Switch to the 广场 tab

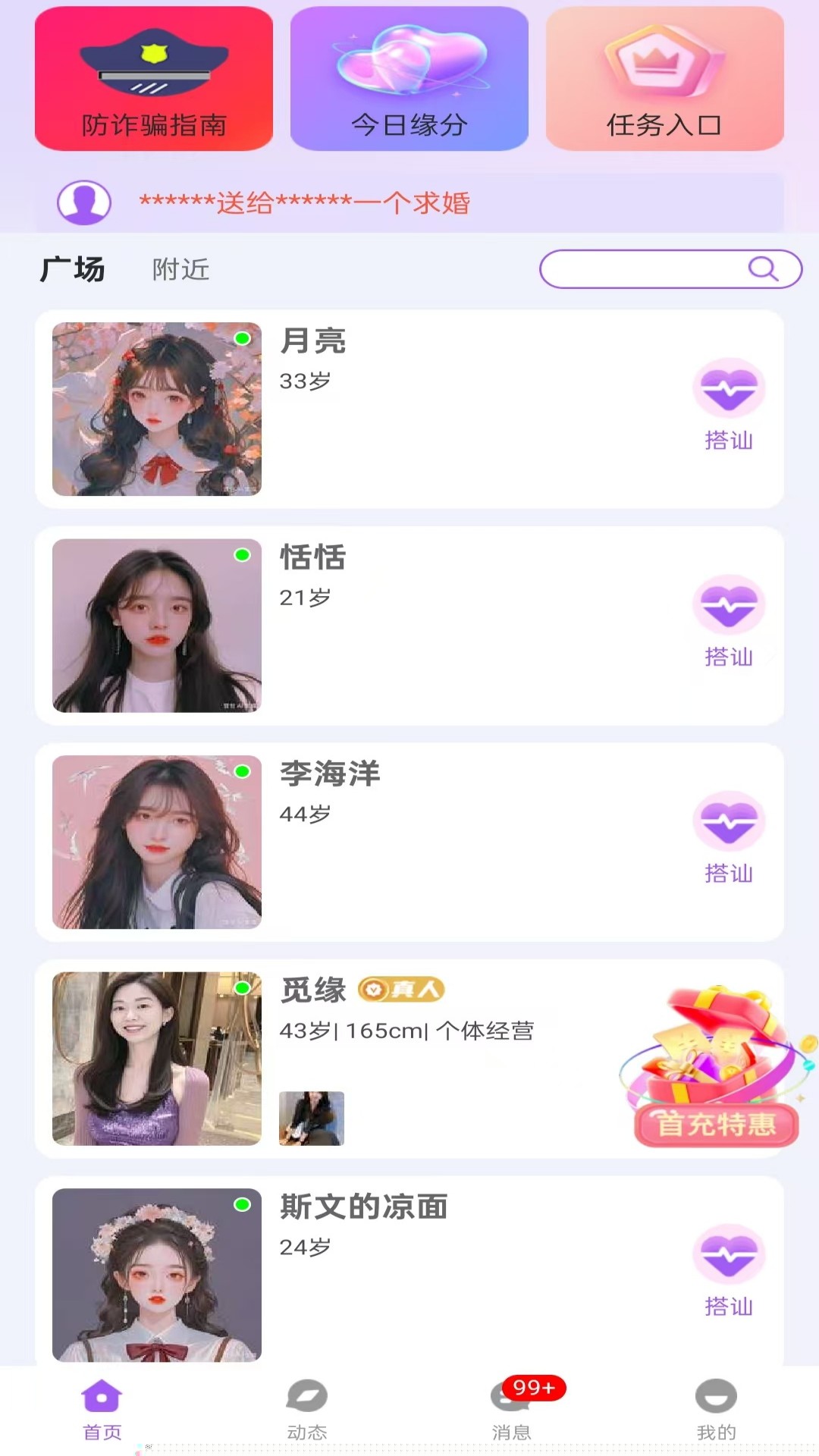pos(73,269)
